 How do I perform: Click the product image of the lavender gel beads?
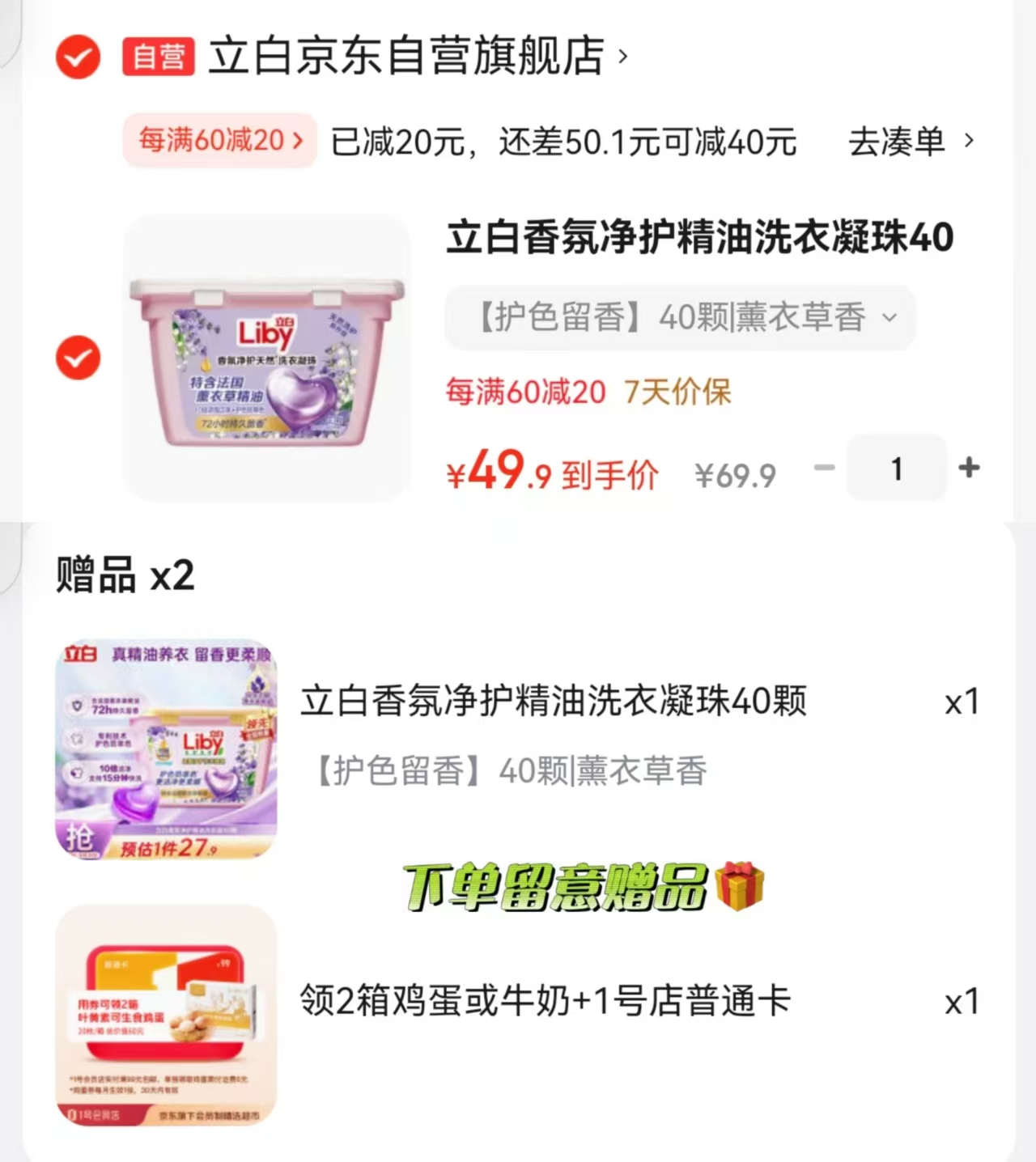click(270, 356)
